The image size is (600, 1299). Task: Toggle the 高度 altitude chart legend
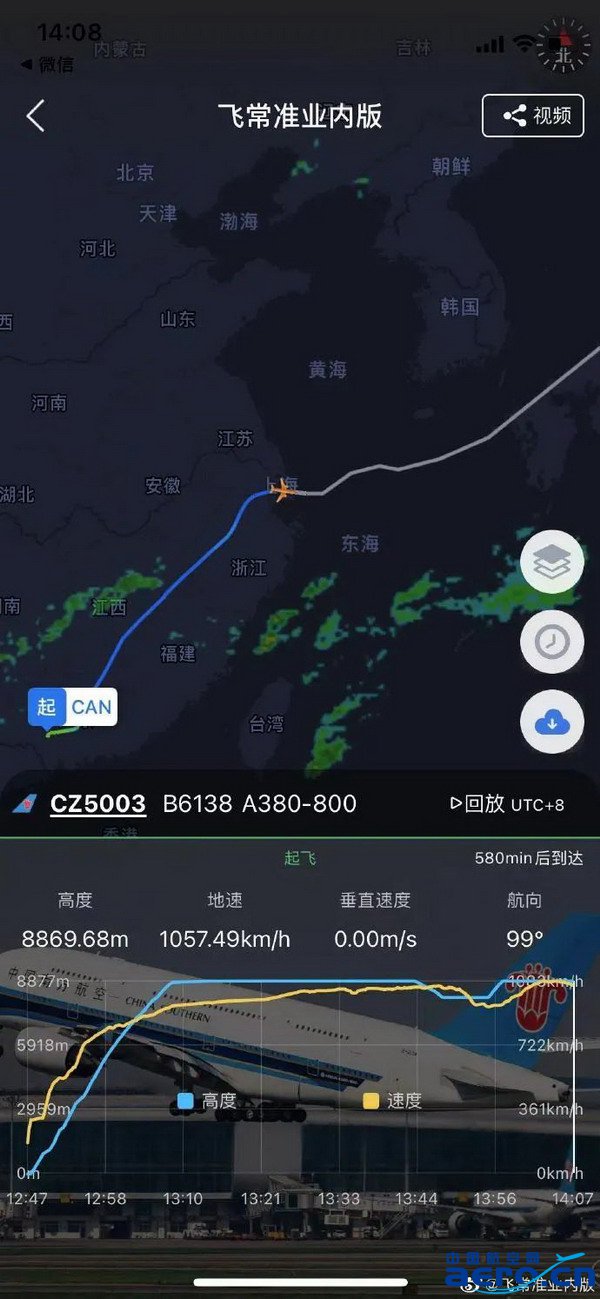pyautogui.click(x=207, y=1101)
